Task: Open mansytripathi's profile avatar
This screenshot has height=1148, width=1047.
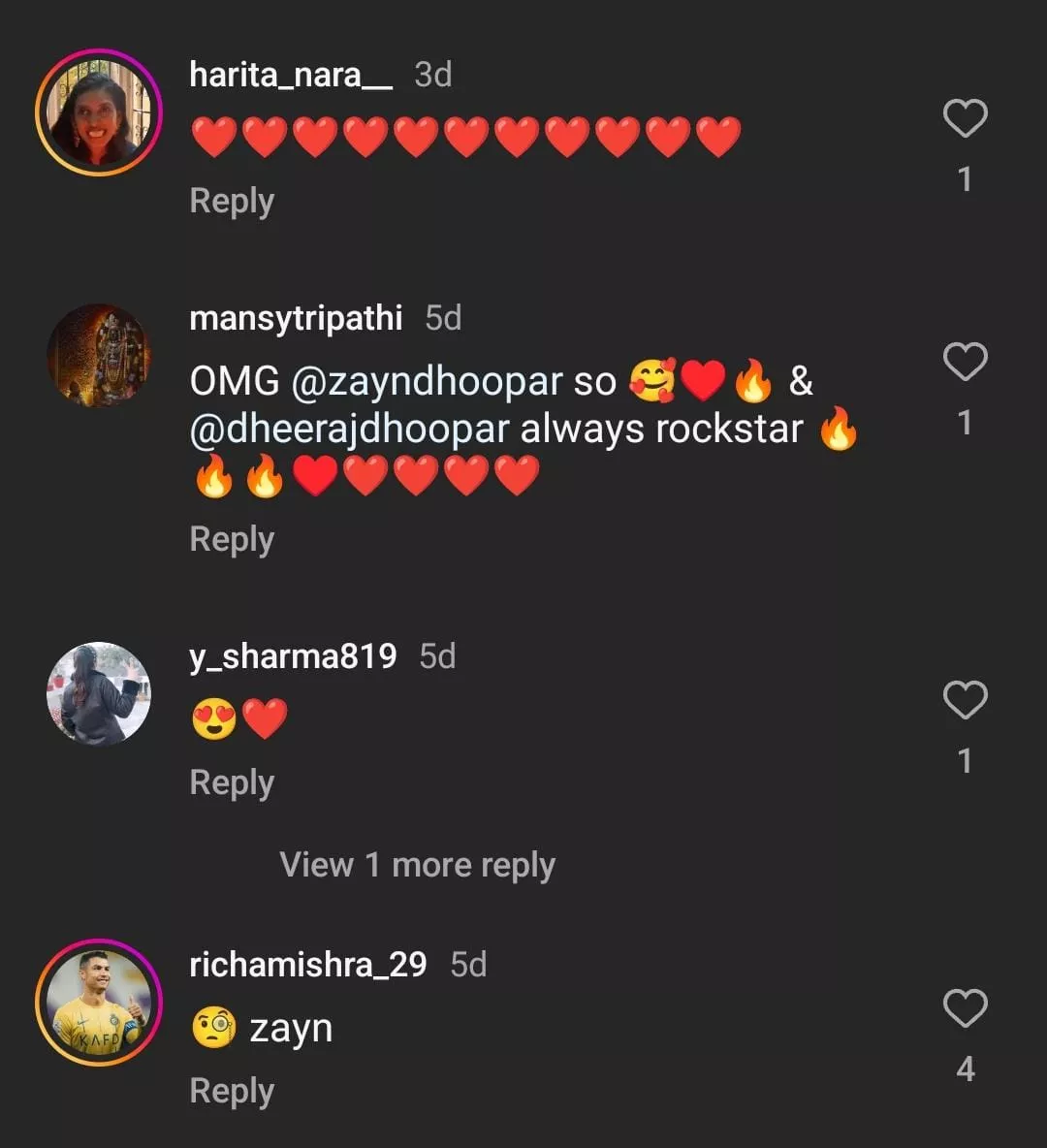Action: pyautogui.click(x=98, y=355)
